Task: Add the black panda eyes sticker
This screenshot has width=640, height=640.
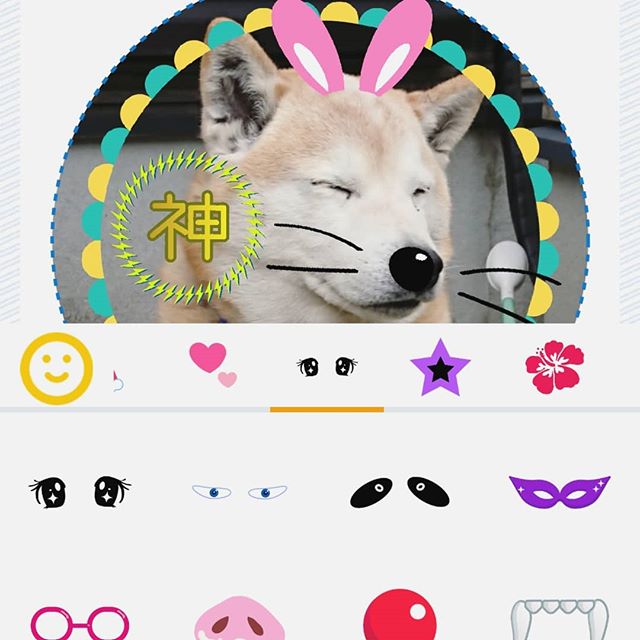Action: click(399, 491)
